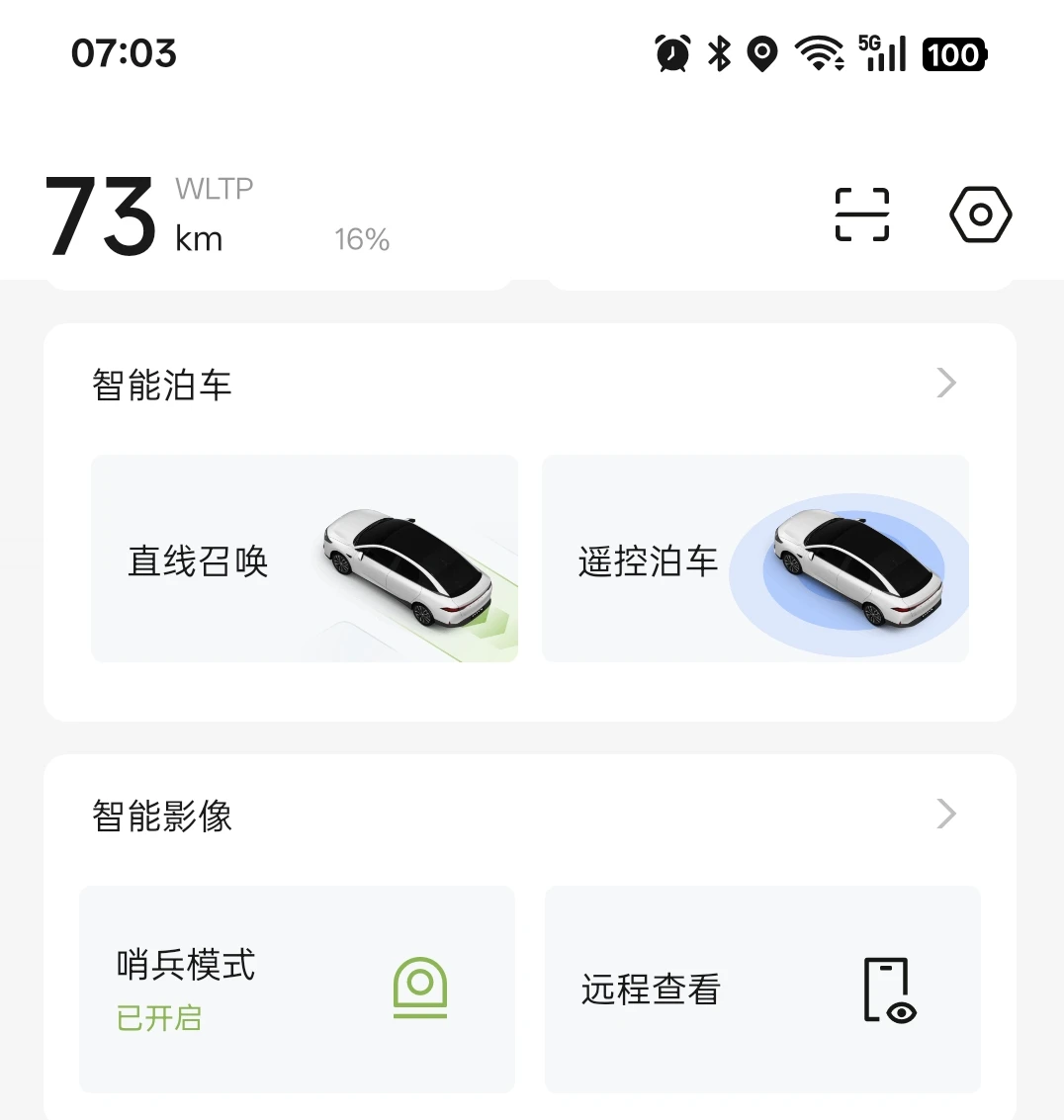The height and width of the screenshot is (1120, 1064).
Task: Open 远程查看 remote view
Action: [x=762, y=989]
